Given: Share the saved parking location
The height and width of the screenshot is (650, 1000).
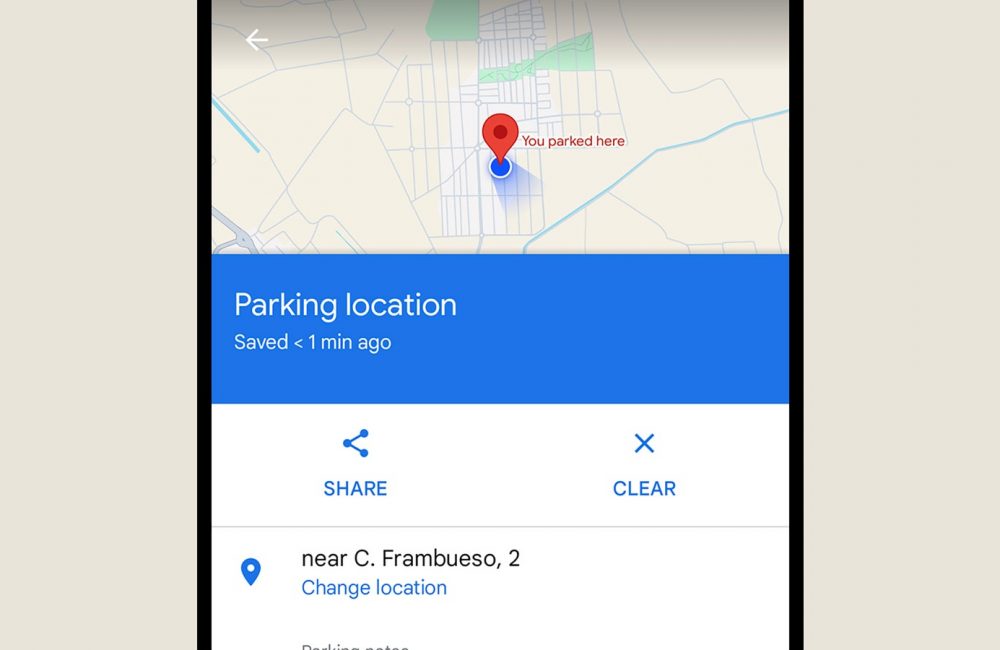Looking at the screenshot, I should click(x=355, y=464).
